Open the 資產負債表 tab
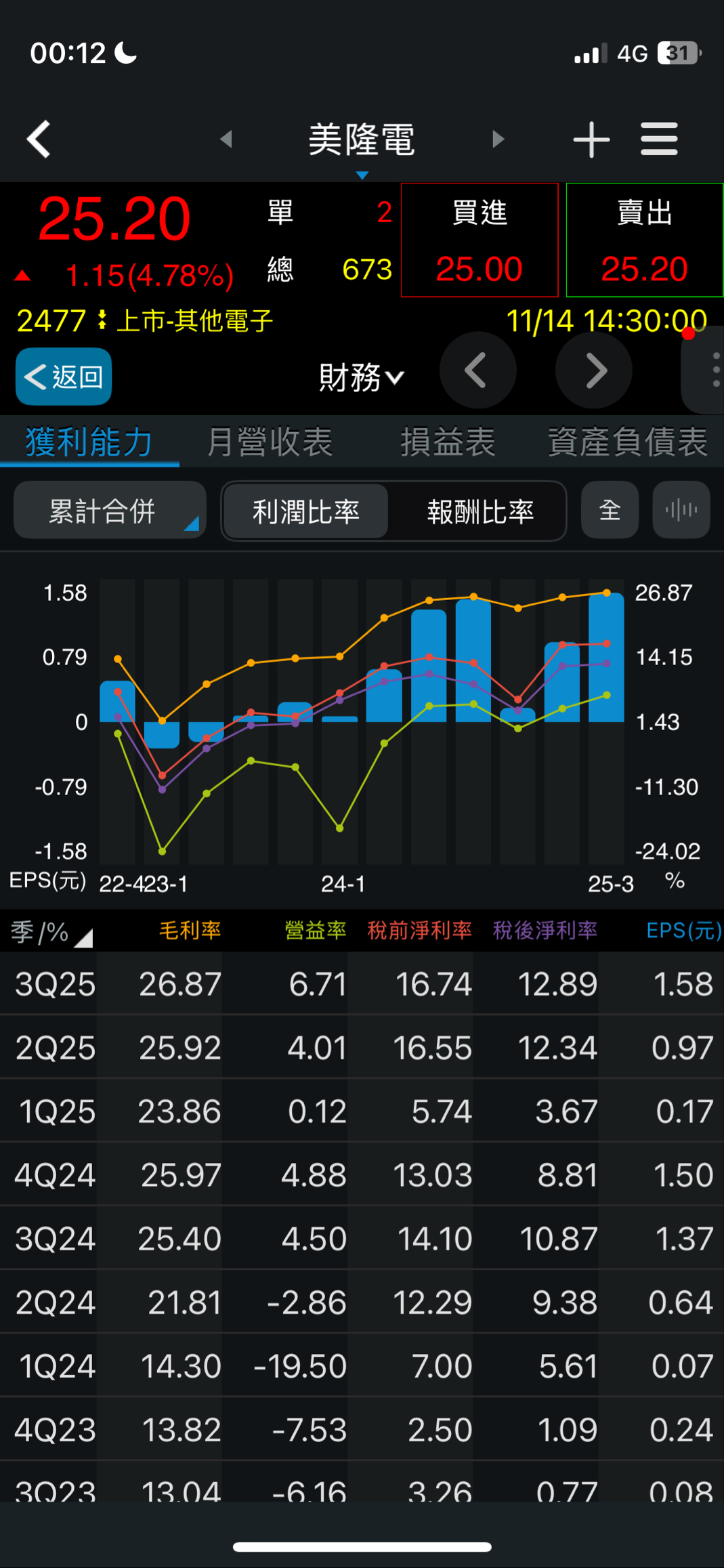724x1568 pixels. pos(628,440)
